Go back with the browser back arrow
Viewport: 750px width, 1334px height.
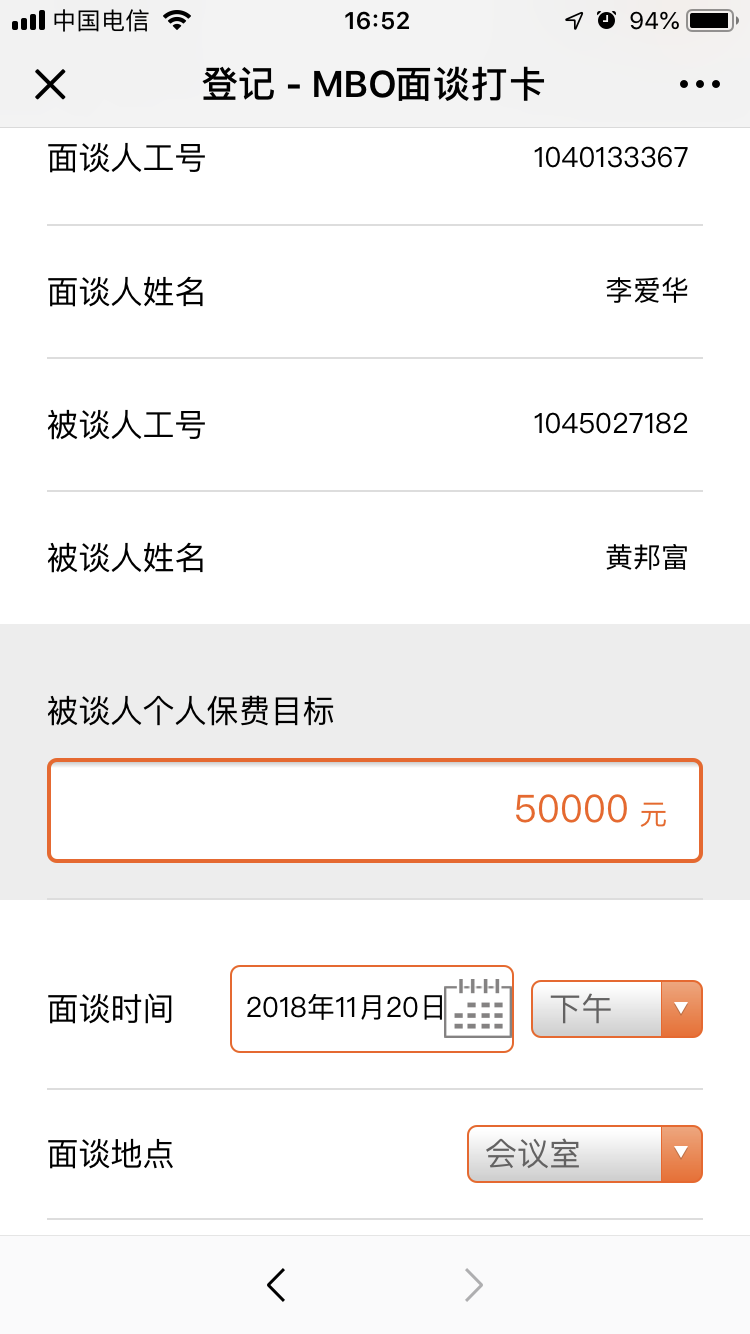pos(277,1285)
